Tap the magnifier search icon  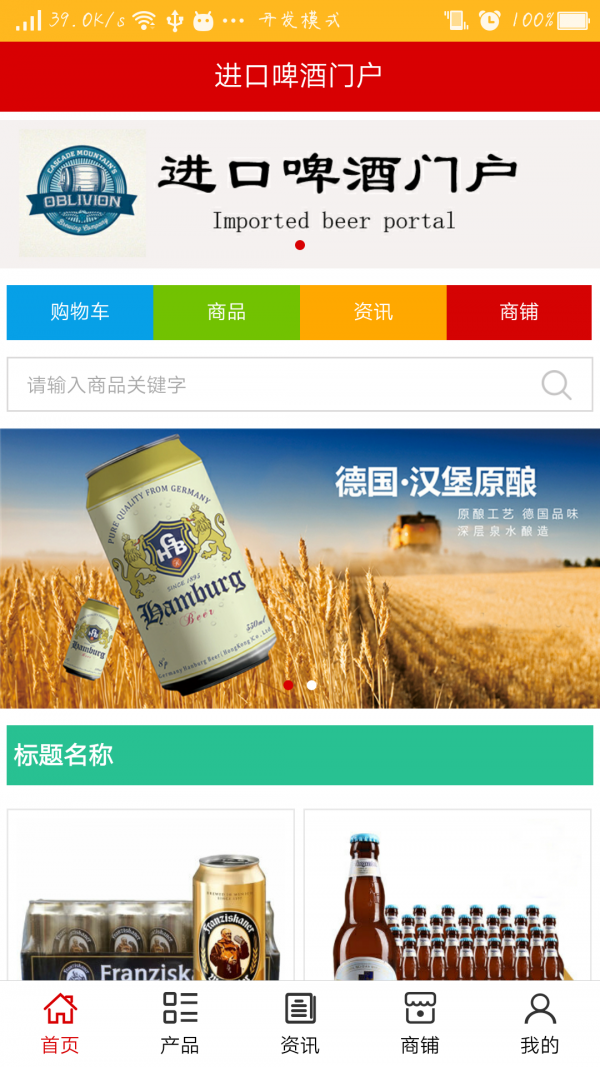[556, 385]
